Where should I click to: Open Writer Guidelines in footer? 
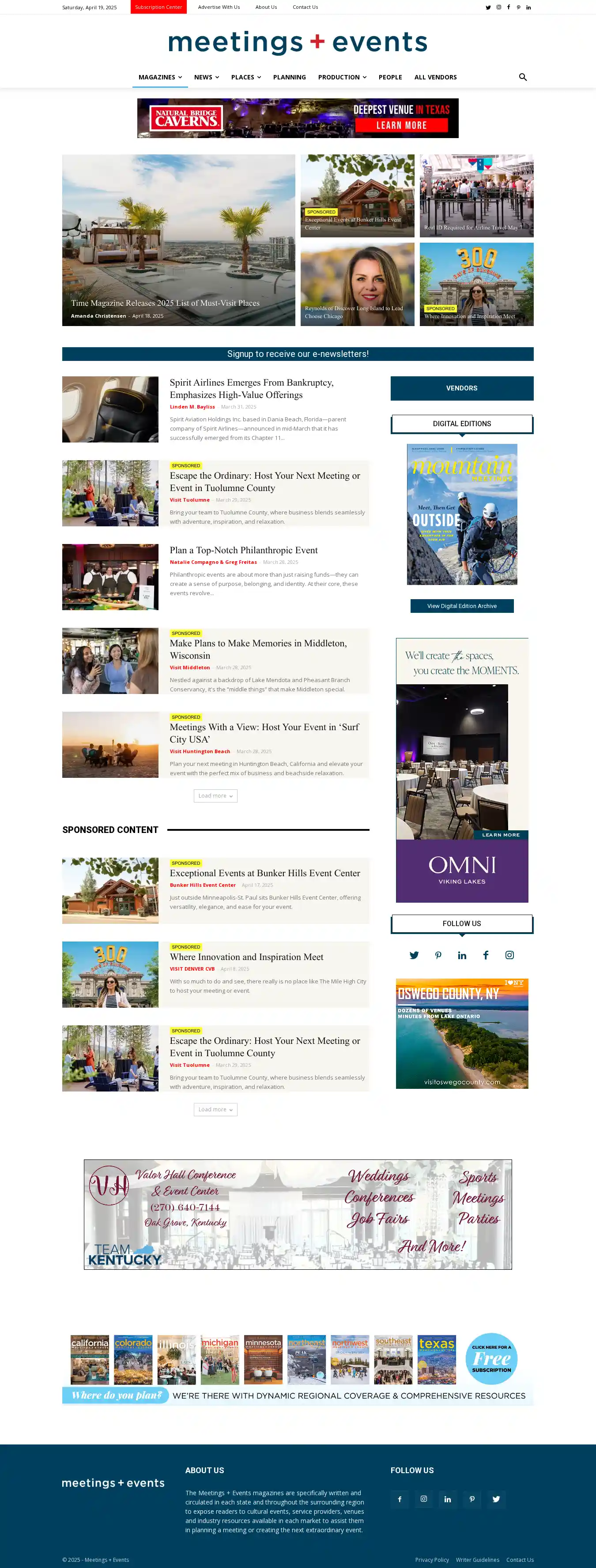477,1560
